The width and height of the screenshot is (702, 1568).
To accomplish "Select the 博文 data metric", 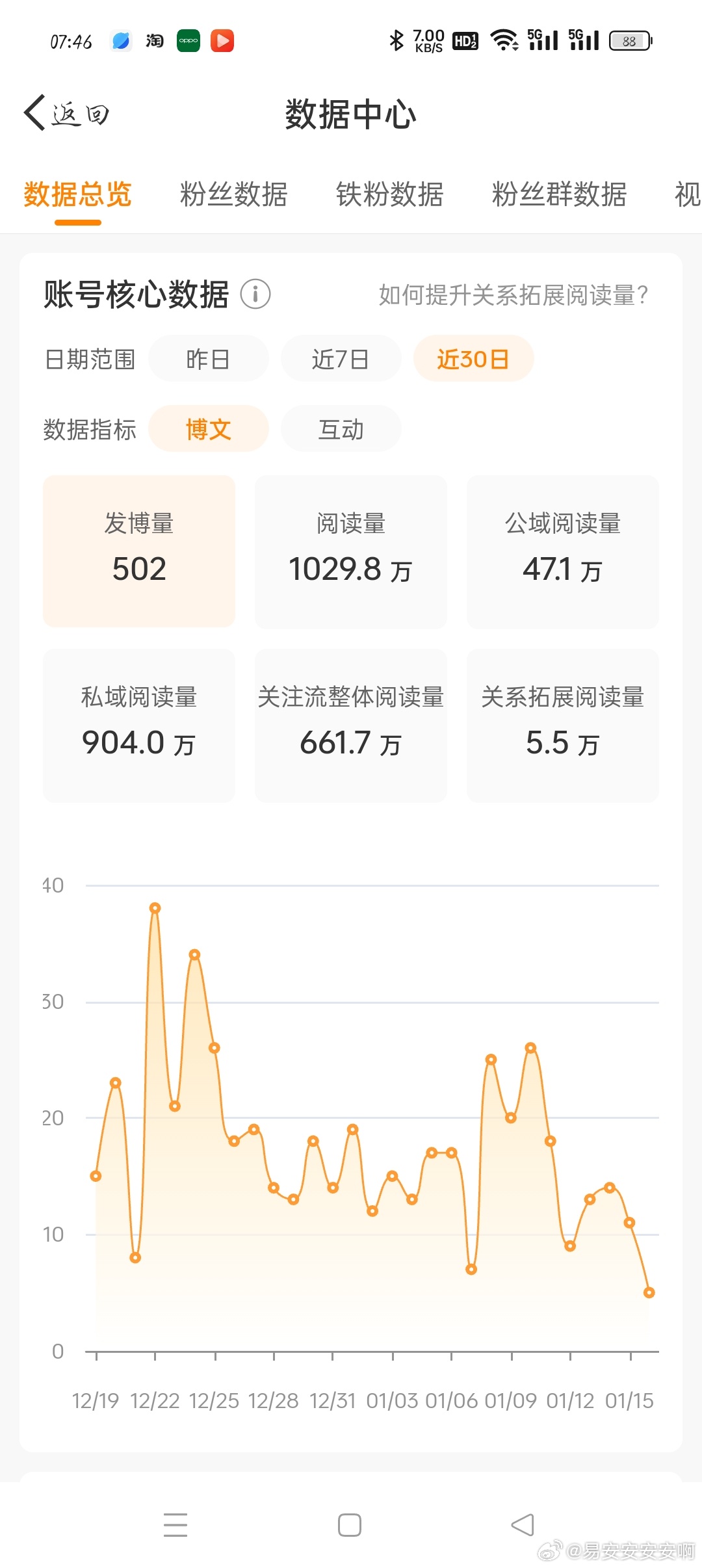I will pyautogui.click(x=208, y=429).
